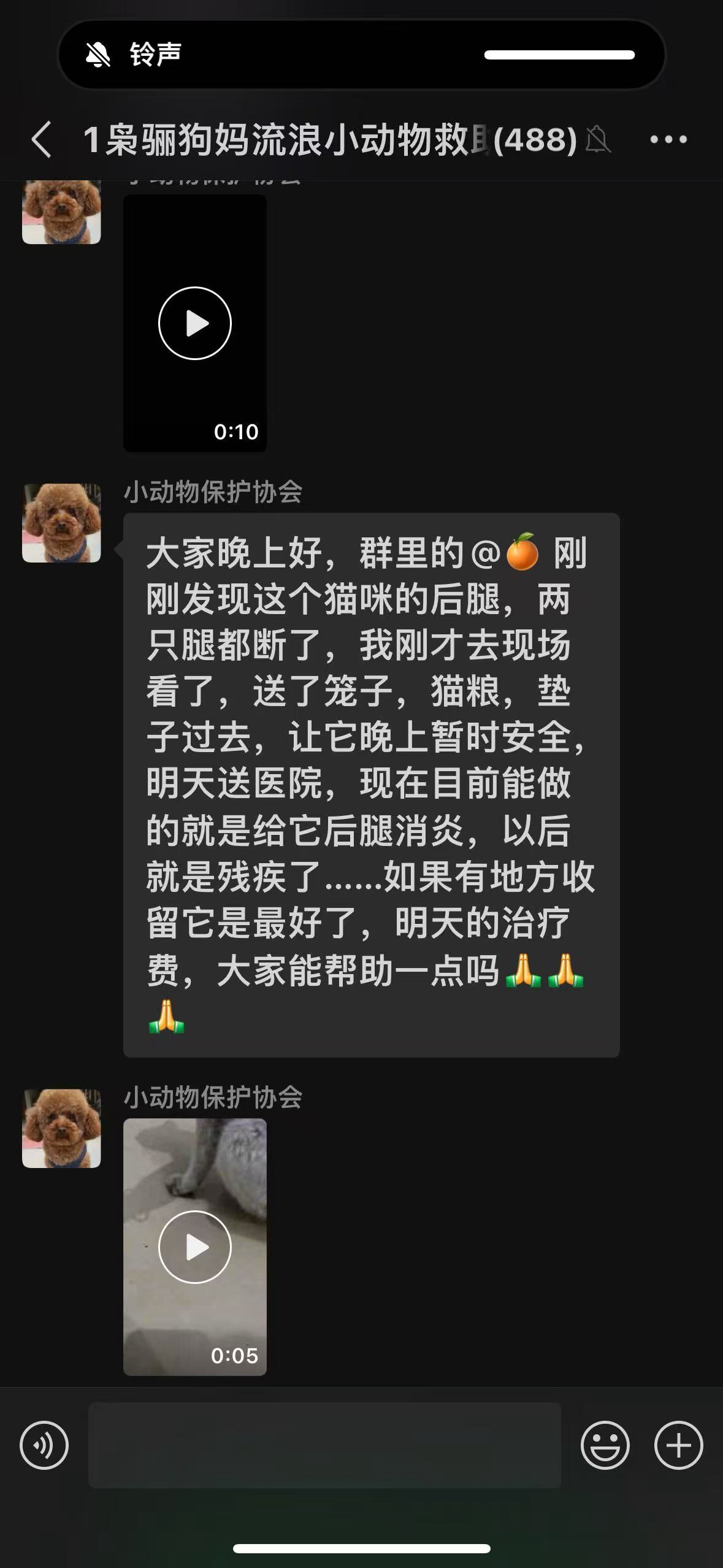Viewport: 723px width, 1568px height.
Task: Open the emoji sticker panel
Action: (x=605, y=1445)
